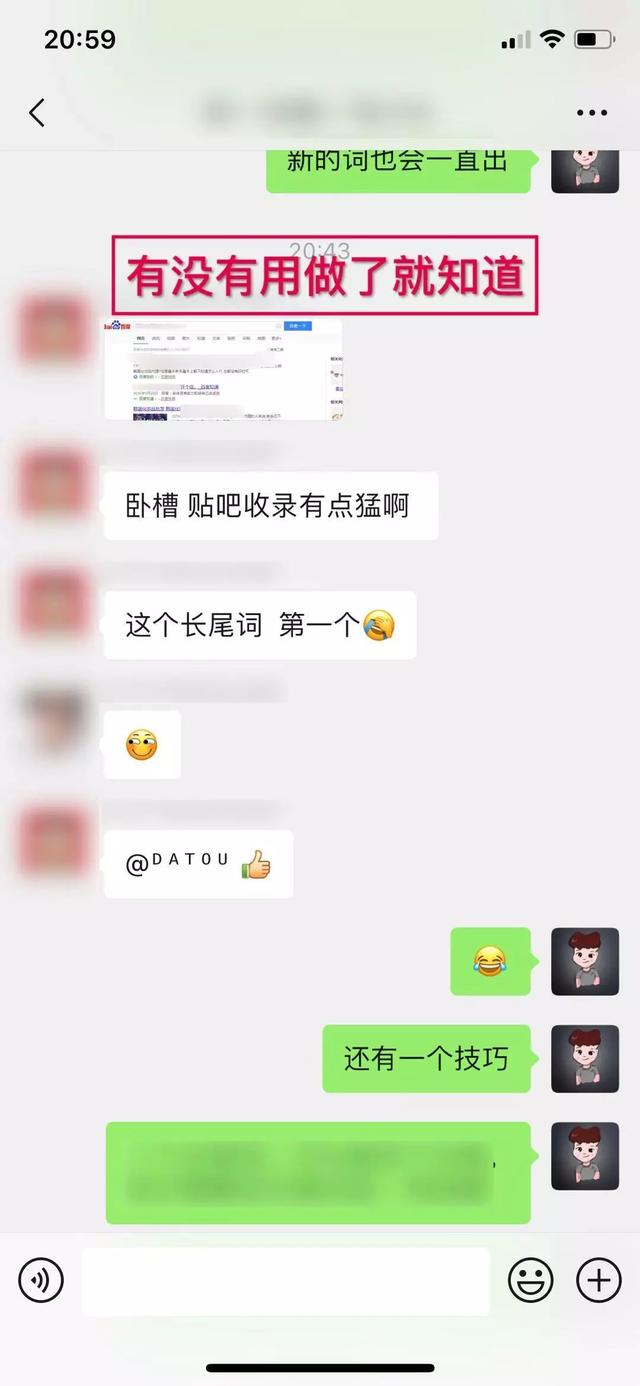640x1386 pixels.
Task: View the shared Baidu search screenshot
Action: click(x=223, y=369)
